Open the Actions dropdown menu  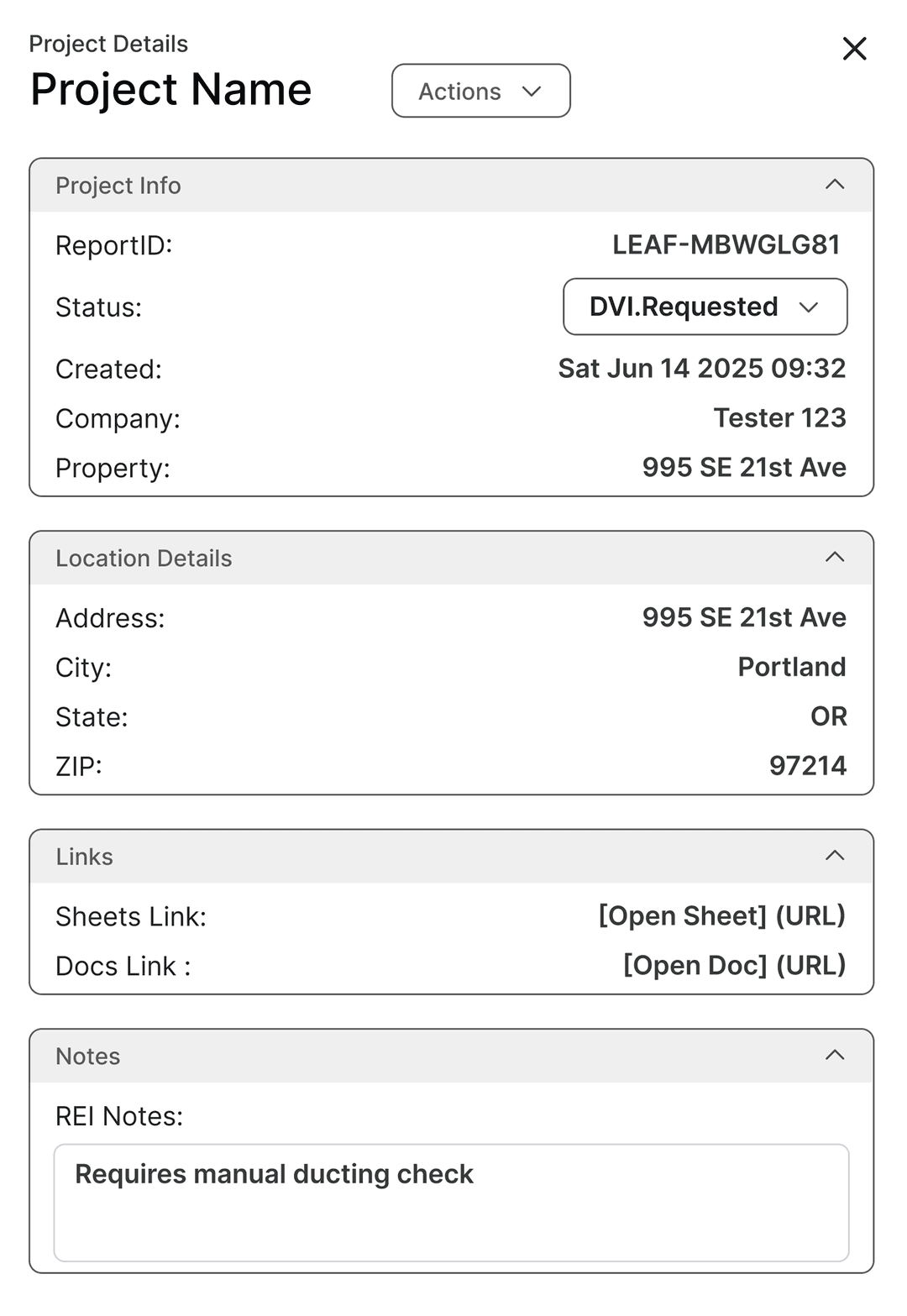pos(480,91)
